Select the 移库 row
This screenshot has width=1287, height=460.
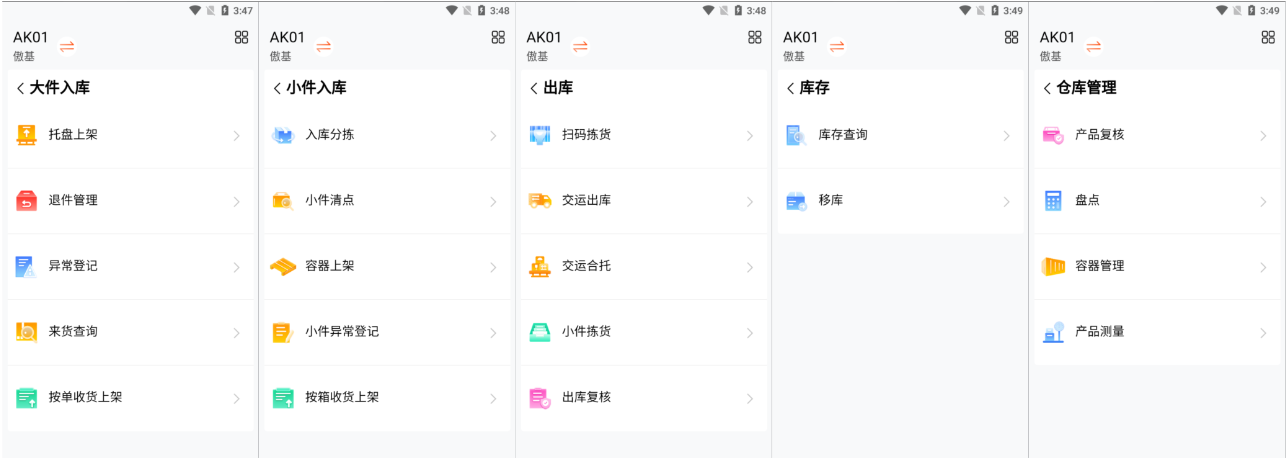click(x=900, y=201)
